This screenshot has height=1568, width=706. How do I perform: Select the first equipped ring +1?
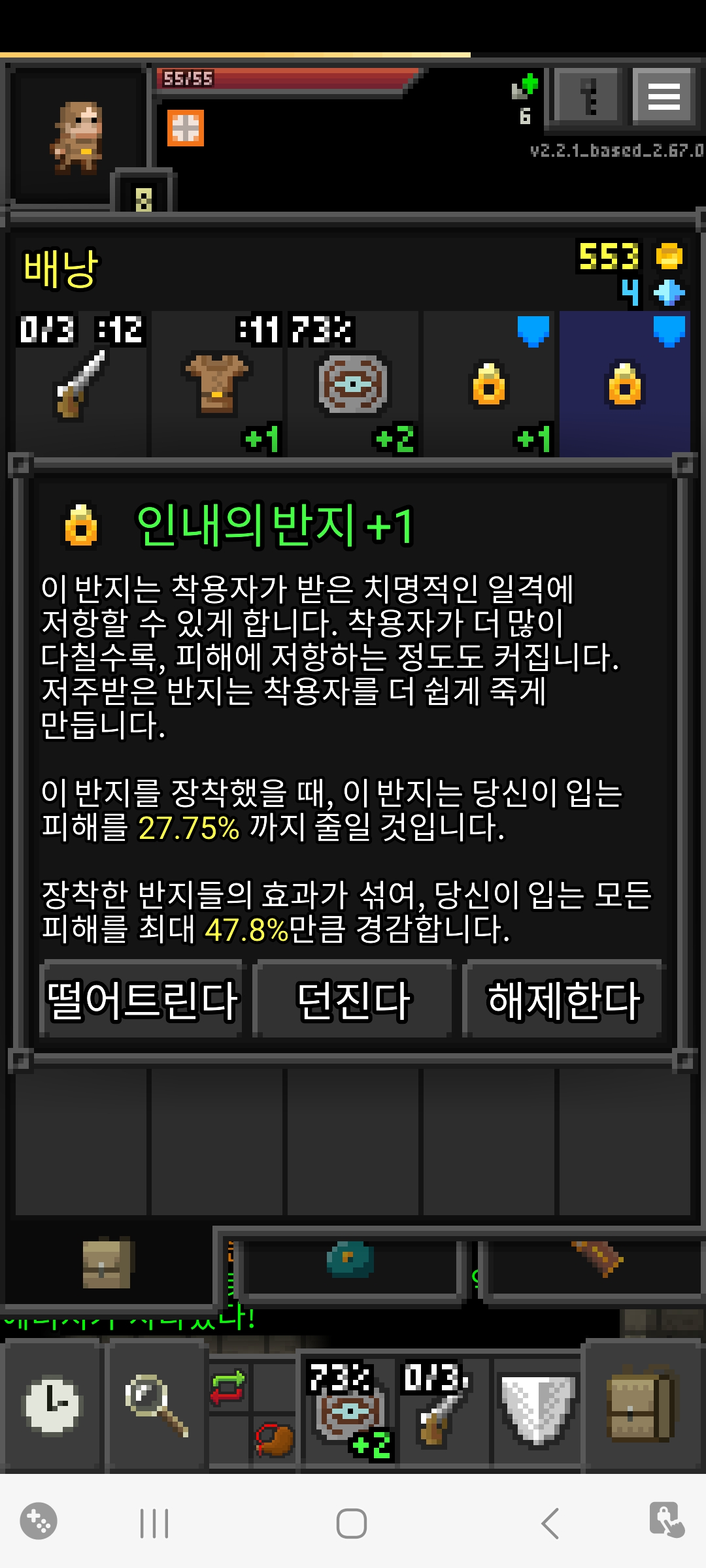click(489, 385)
